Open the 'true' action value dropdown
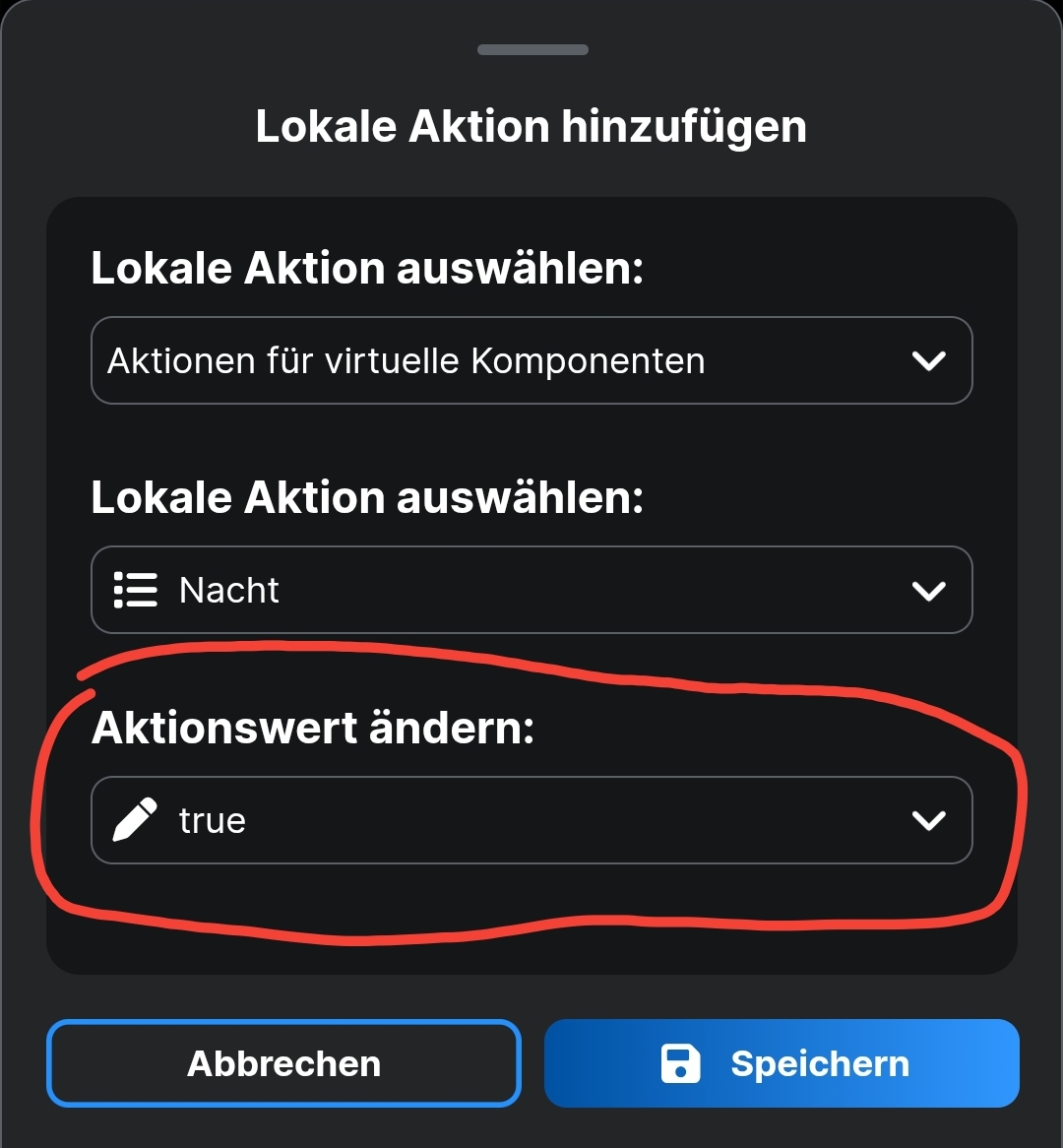1063x1148 pixels. point(531,820)
